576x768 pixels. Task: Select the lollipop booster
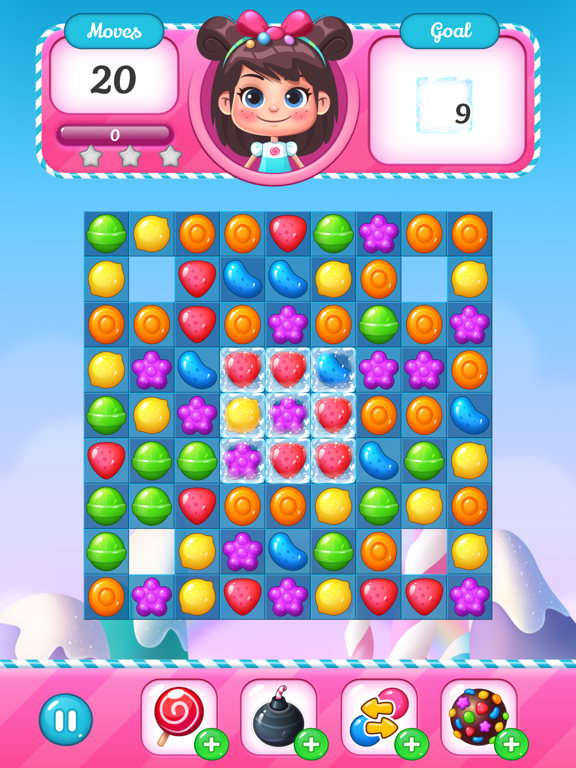tap(179, 717)
